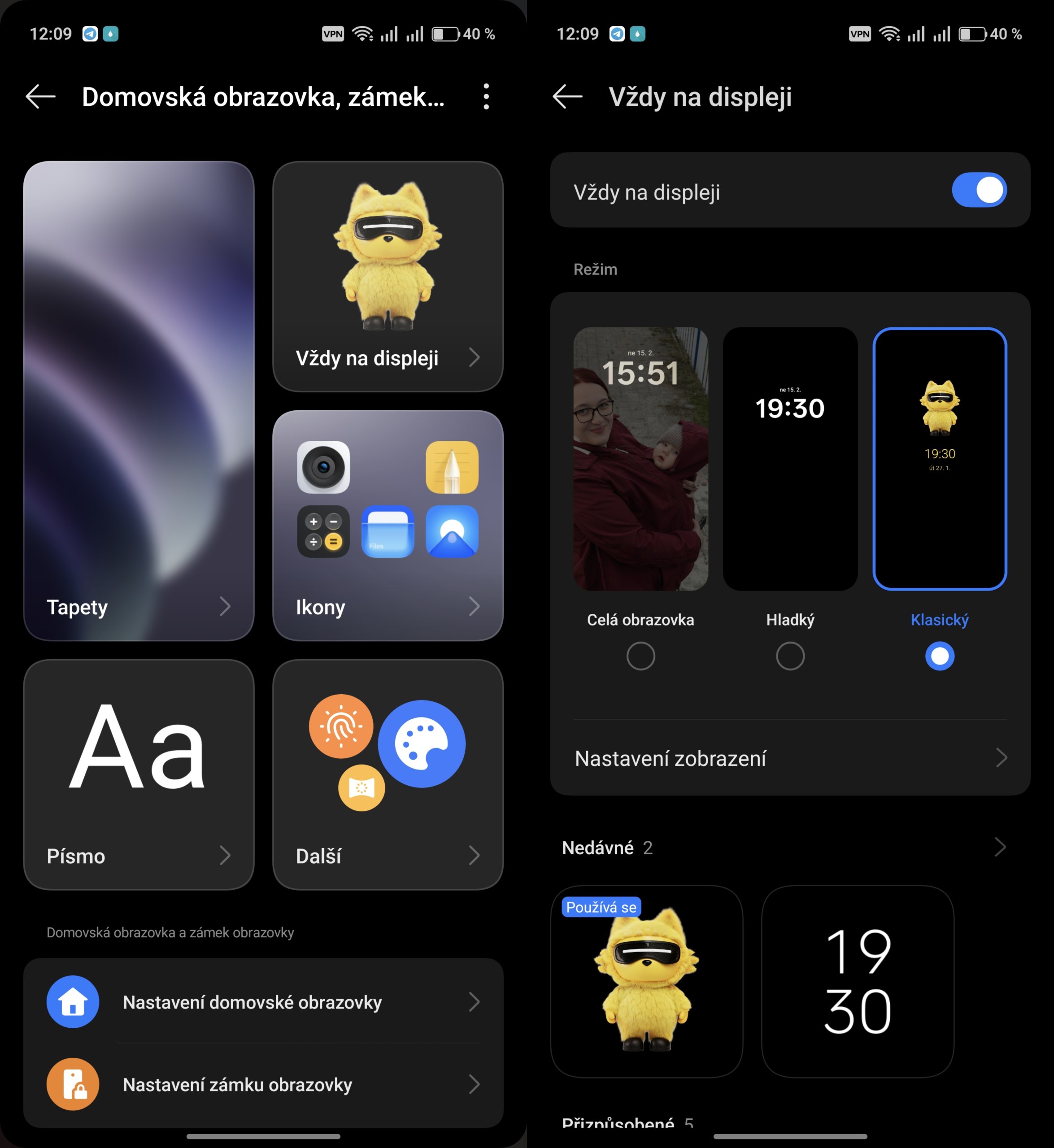
Task: Choose the 19 30 clock style
Action: 857,982
